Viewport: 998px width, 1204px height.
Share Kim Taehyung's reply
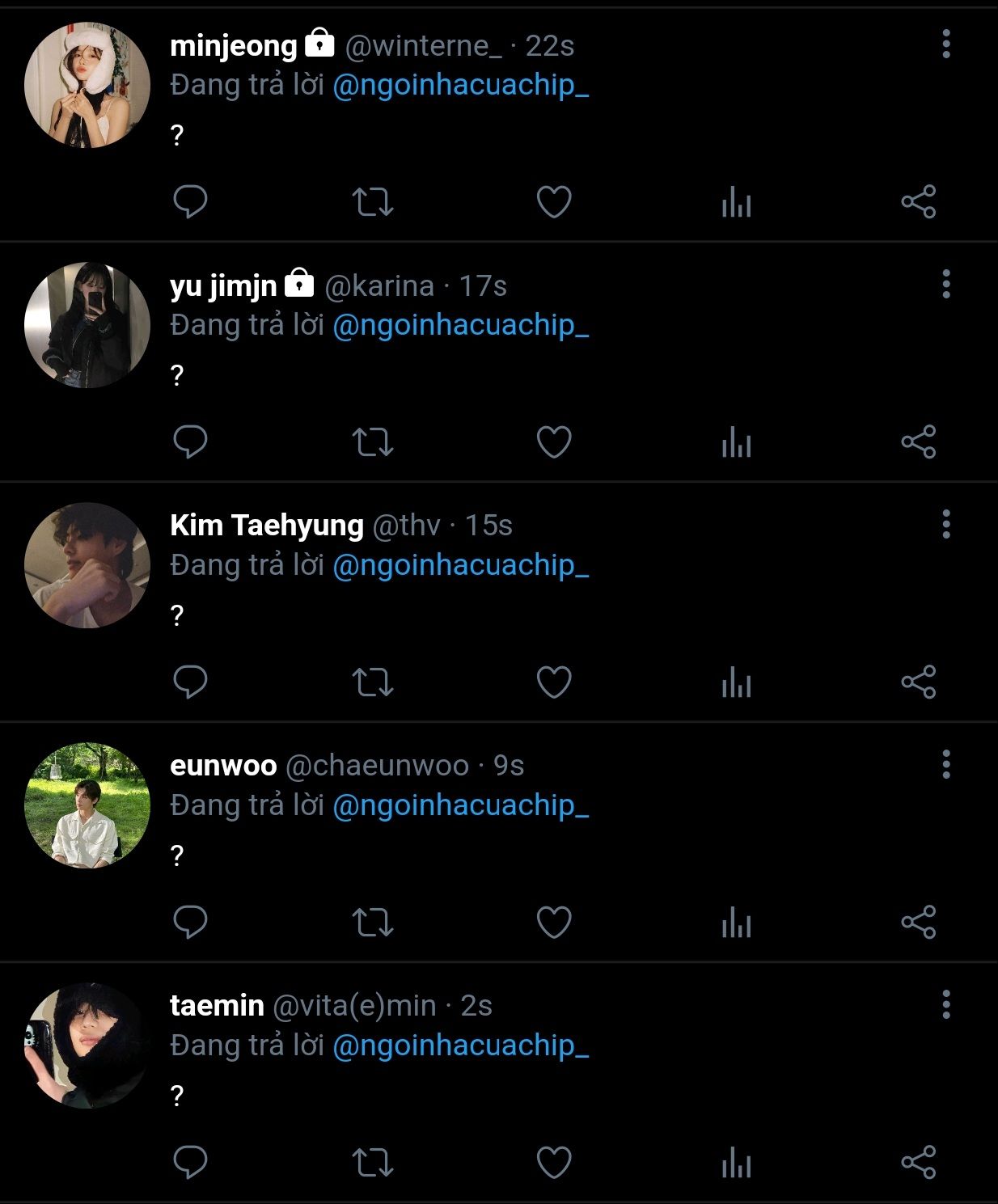(919, 682)
